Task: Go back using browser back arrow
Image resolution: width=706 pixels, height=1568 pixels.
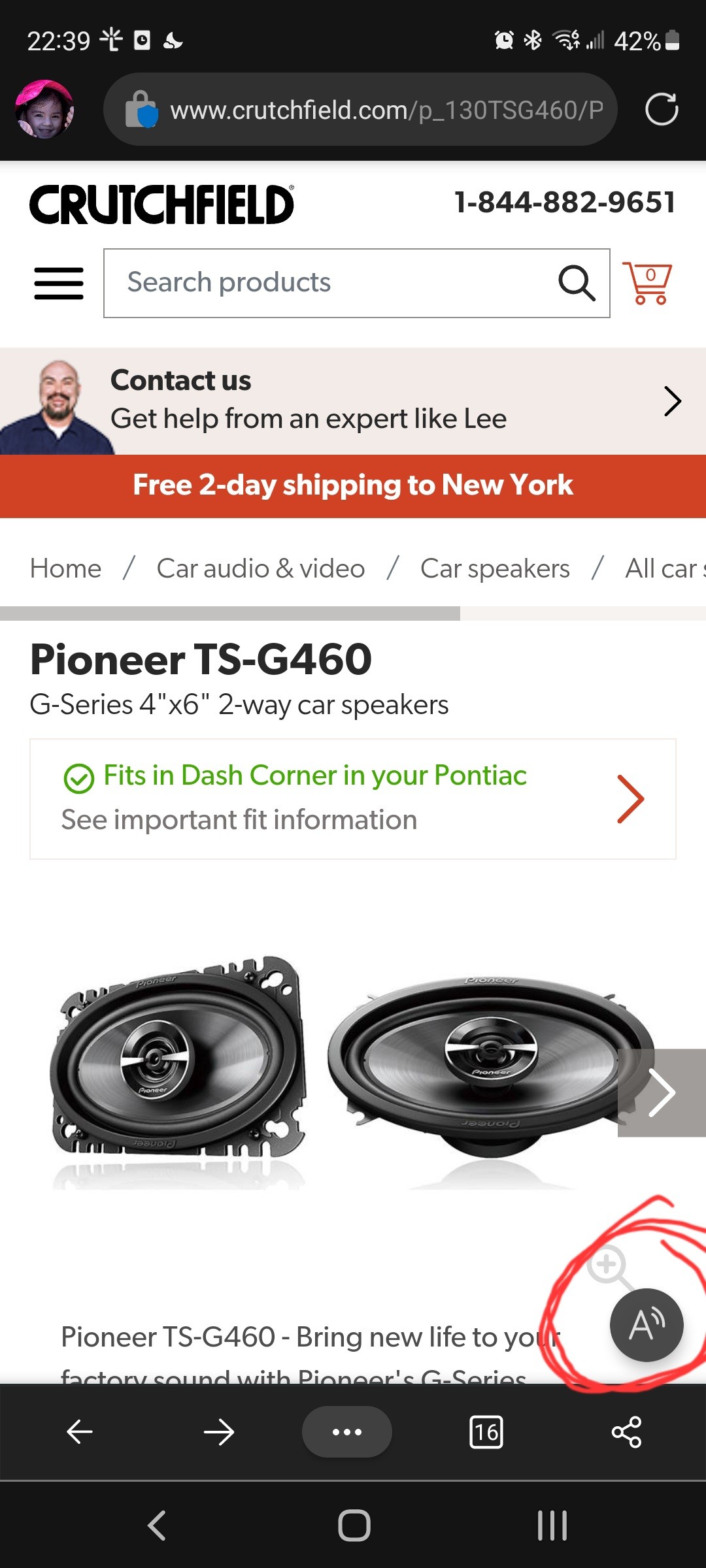Action: click(80, 1432)
